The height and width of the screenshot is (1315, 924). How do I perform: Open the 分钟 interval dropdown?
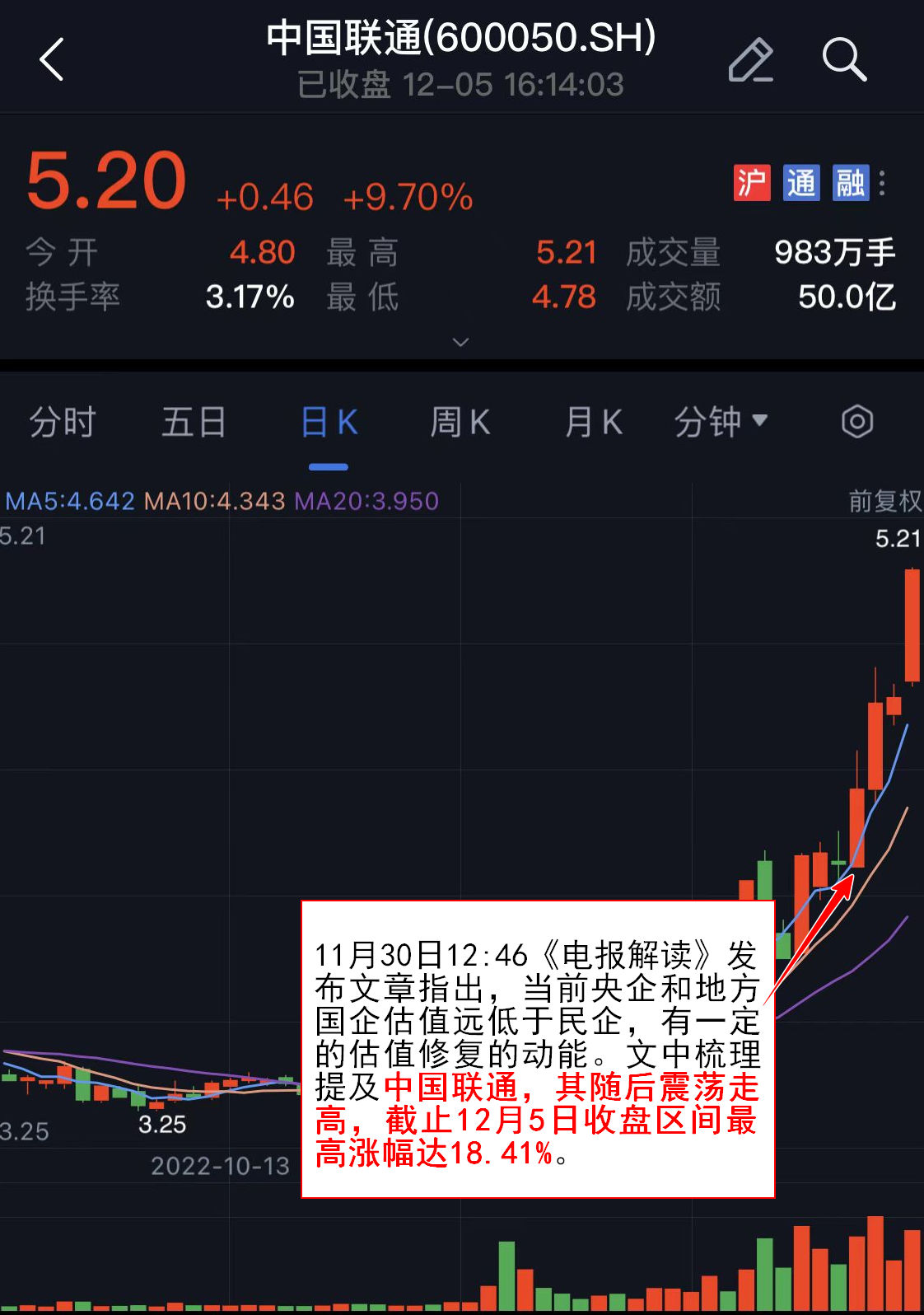[x=721, y=422]
